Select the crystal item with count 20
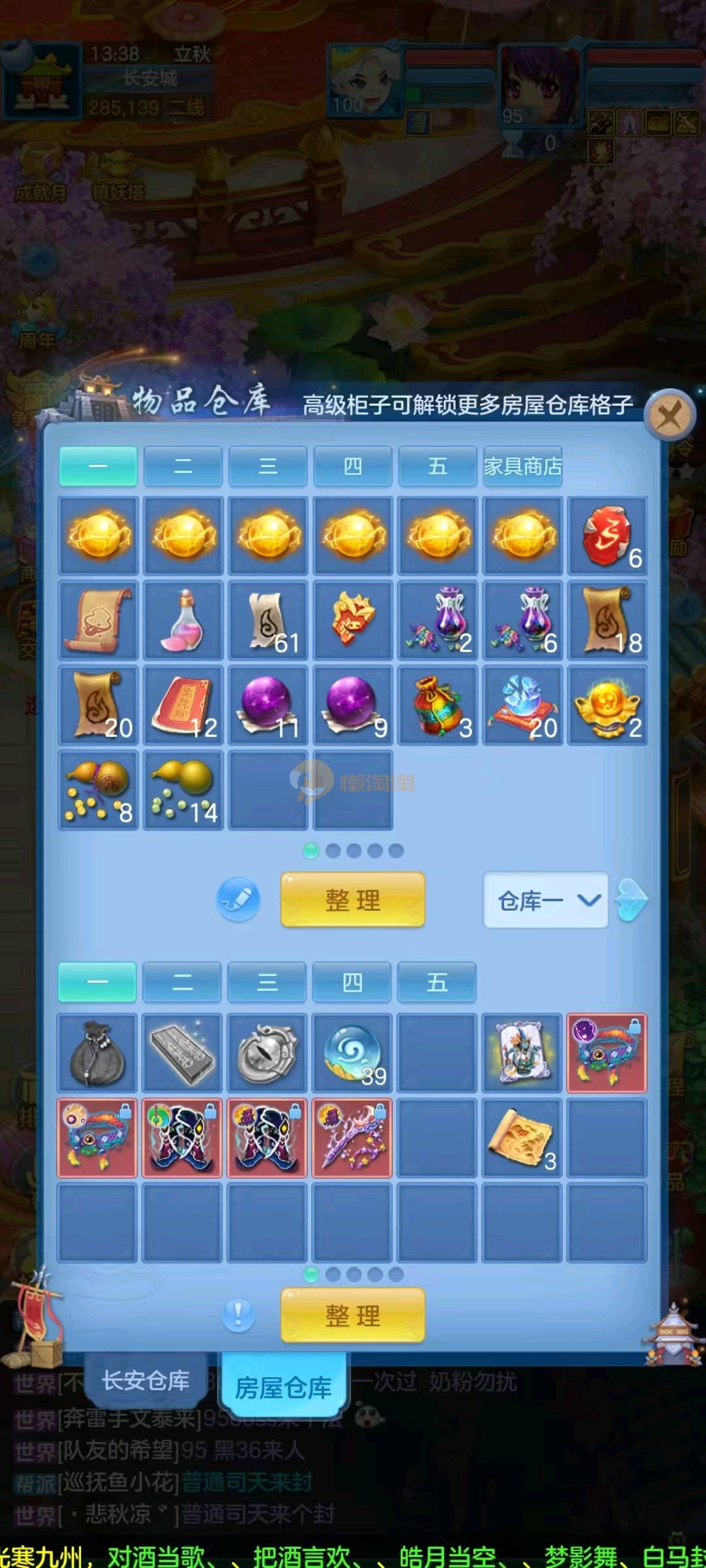The width and height of the screenshot is (706, 1568). (x=522, y=706)
